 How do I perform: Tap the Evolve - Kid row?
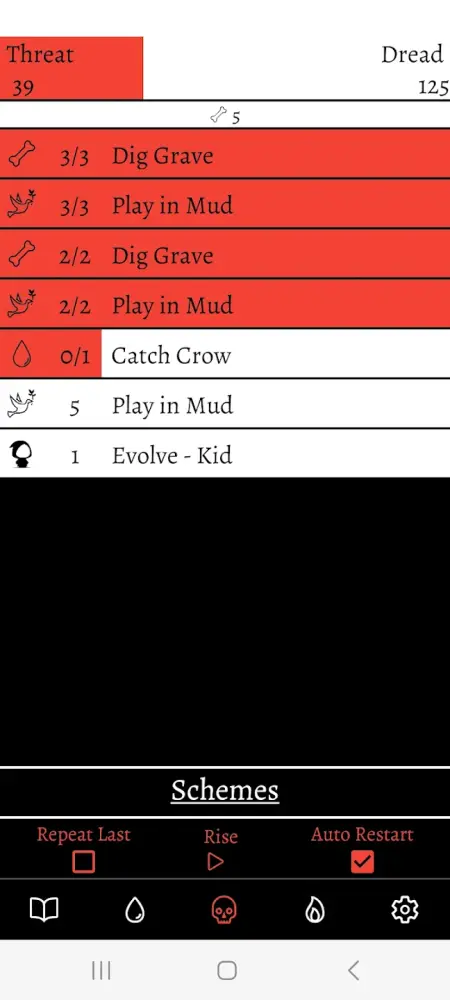[225, 454]
